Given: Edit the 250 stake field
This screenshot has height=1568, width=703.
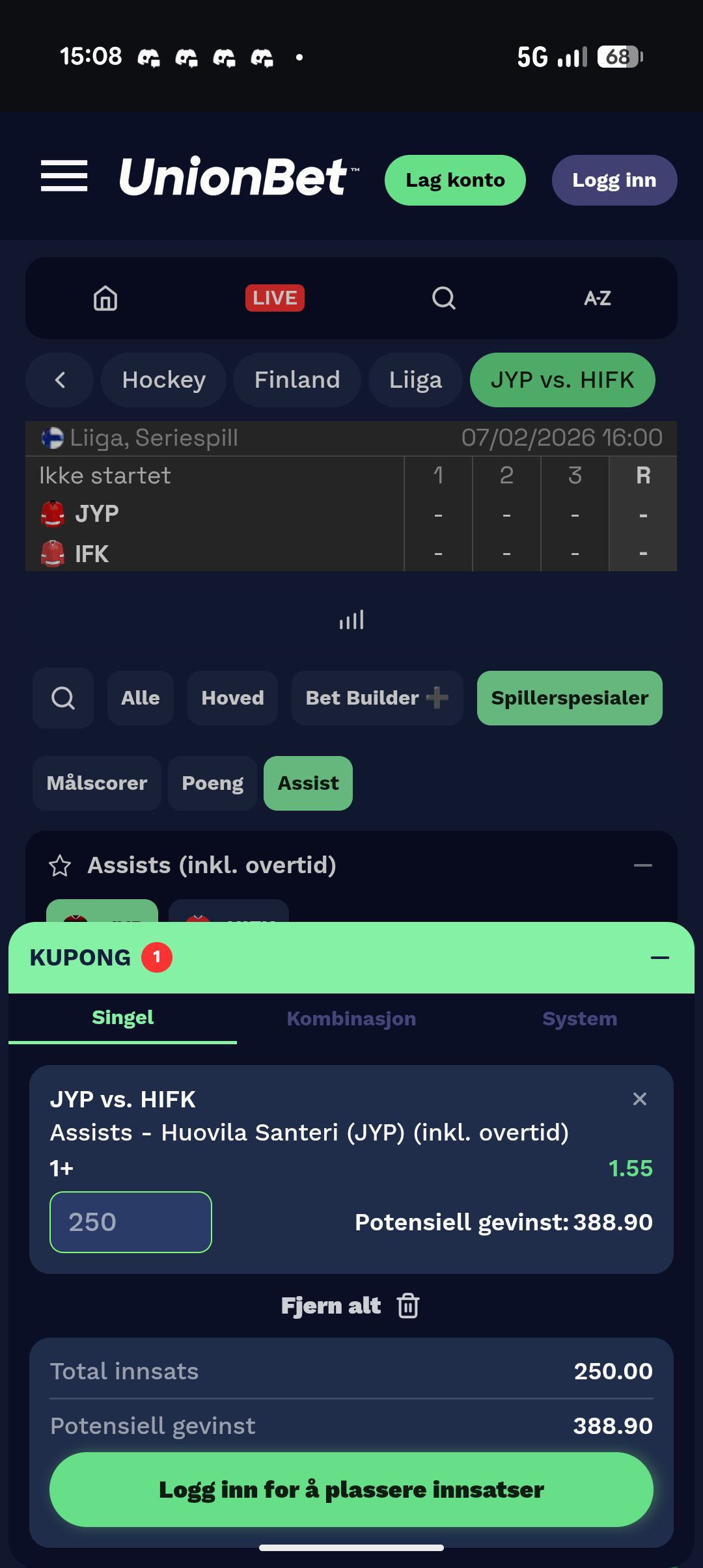Looking at the screenshot, I should [x=131, y=1222].
